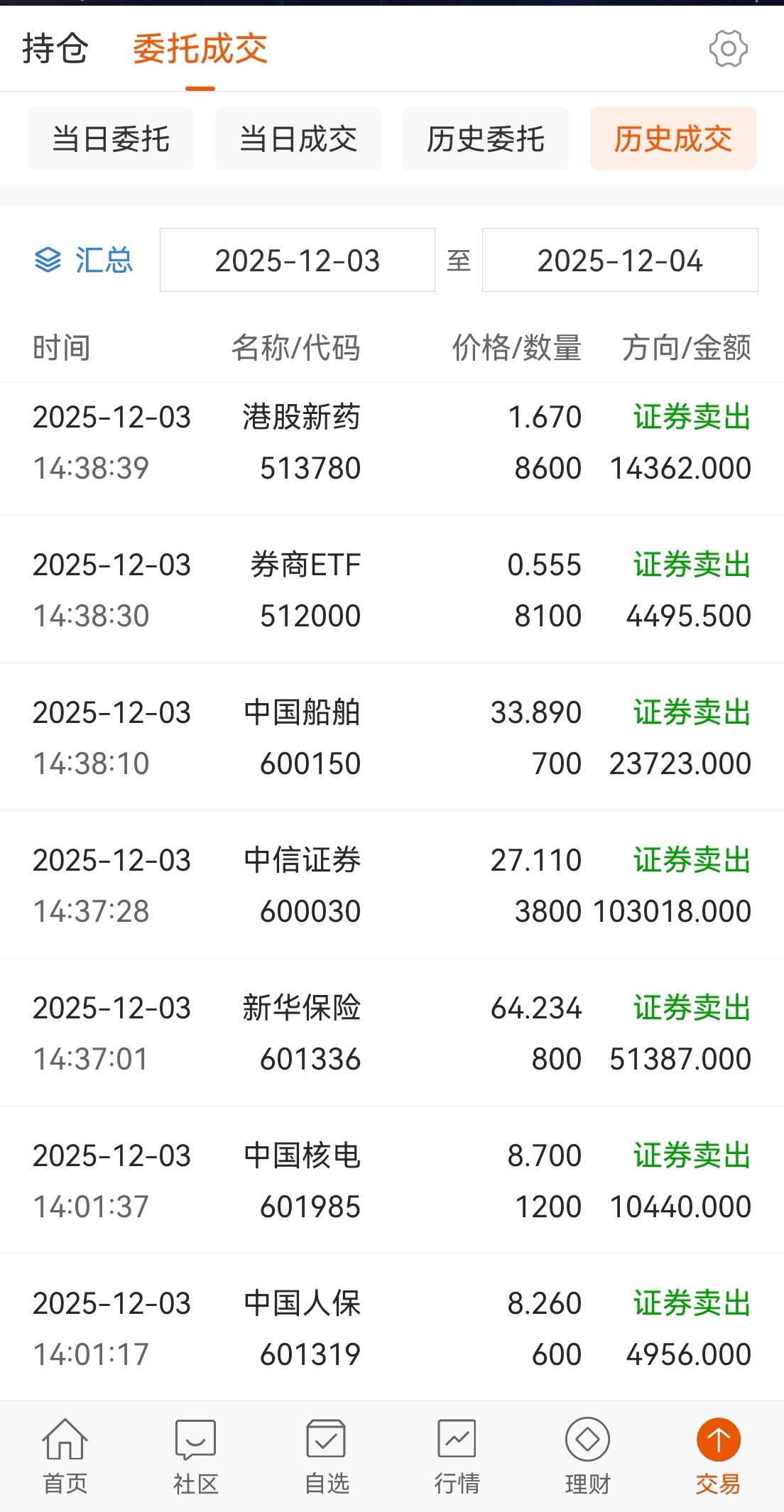Viewport: 784px width, 1512px height.
Task: Open the 中信证券 600030 trade record
Action: (x=392, y=885)
